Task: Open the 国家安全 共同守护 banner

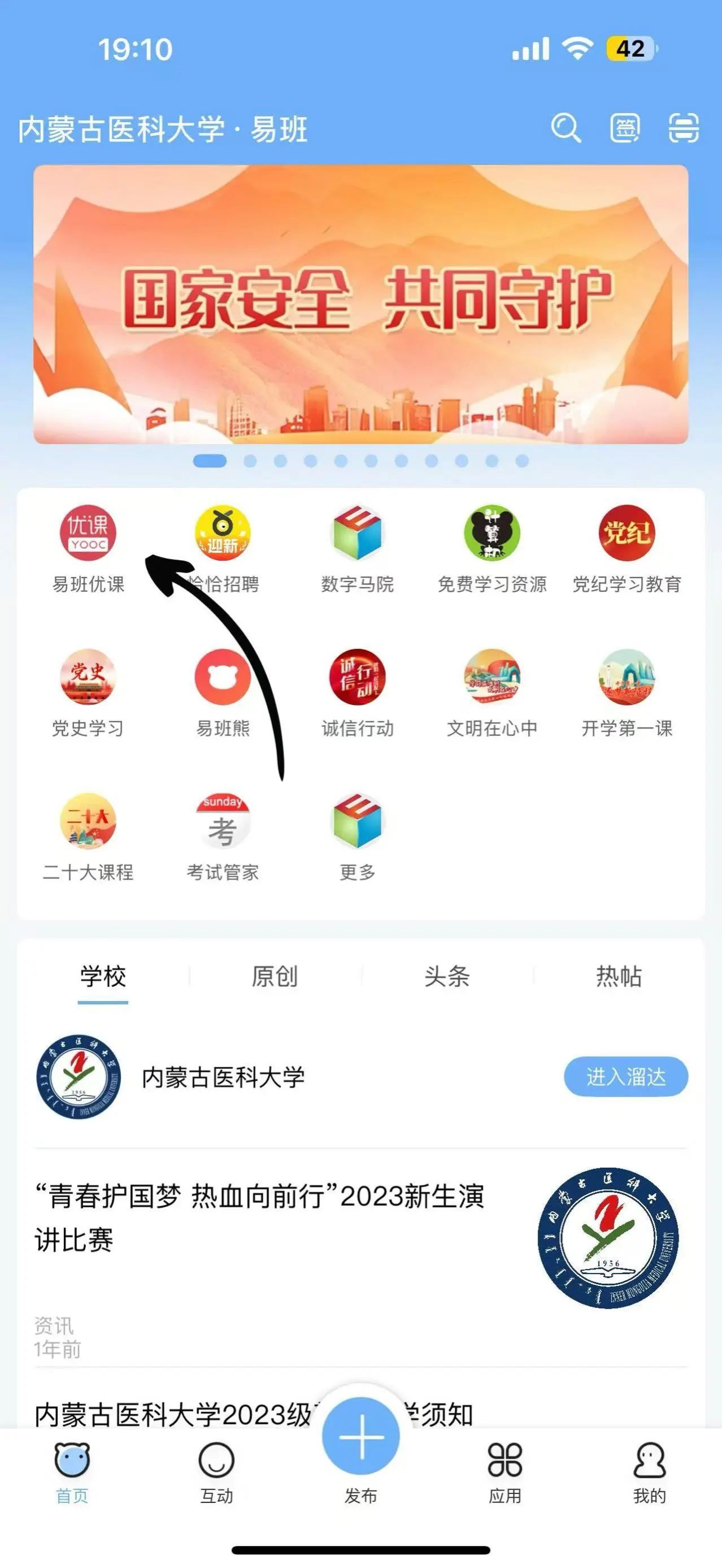Action: coord(360,304)
